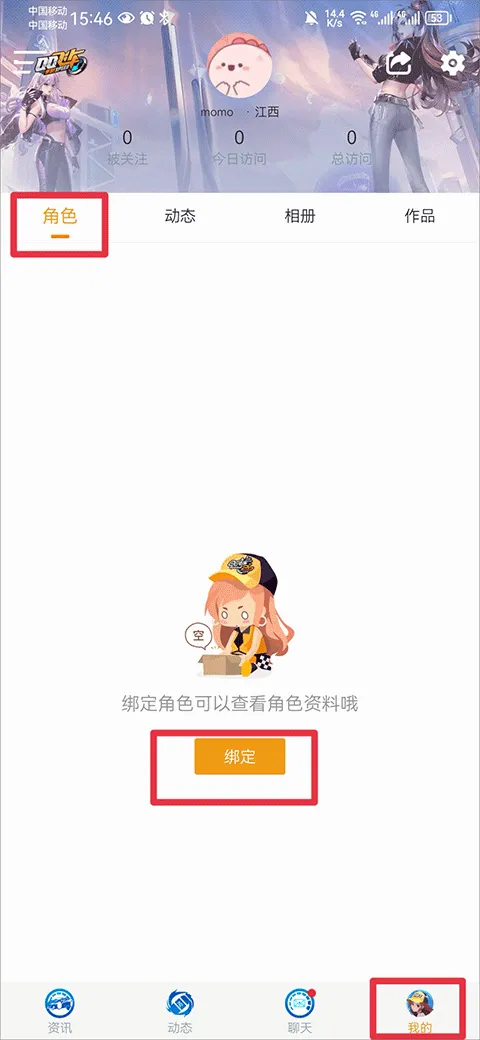Tap the share icon in the header
Image resolution: width=480 pixels, height=1040 pixels.
point(399,64)
